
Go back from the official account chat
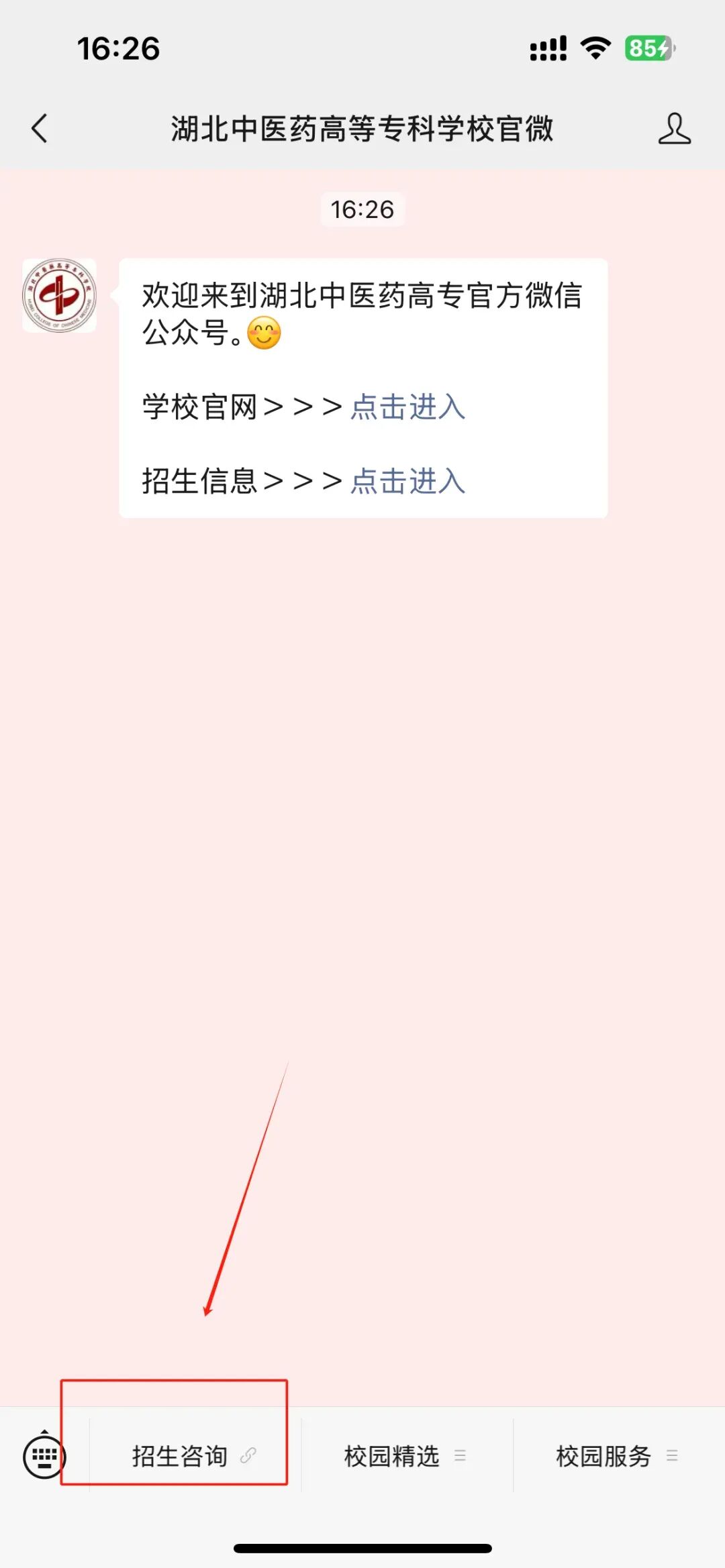pos(40,128)
